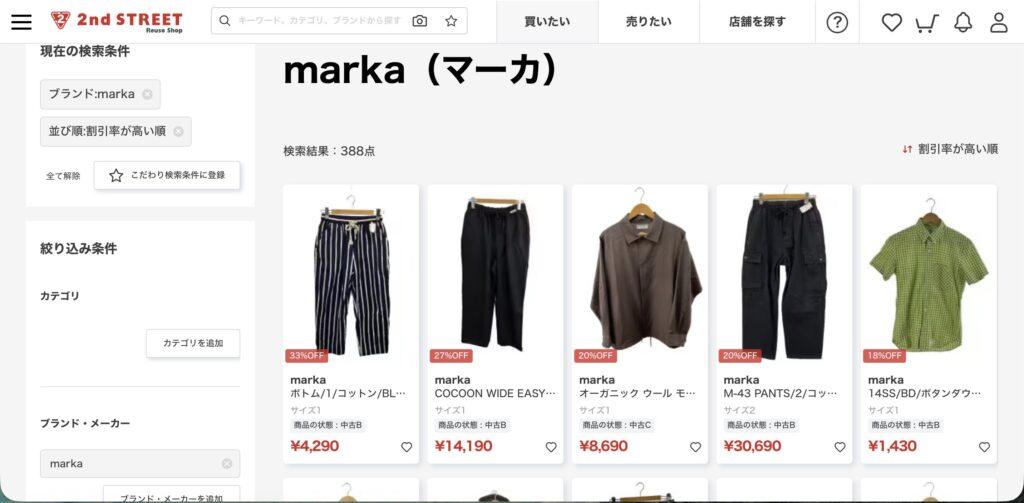Tap カテゴリを追加 button
The height and width of the screenshot is (503, 1024).
point(193,343)
